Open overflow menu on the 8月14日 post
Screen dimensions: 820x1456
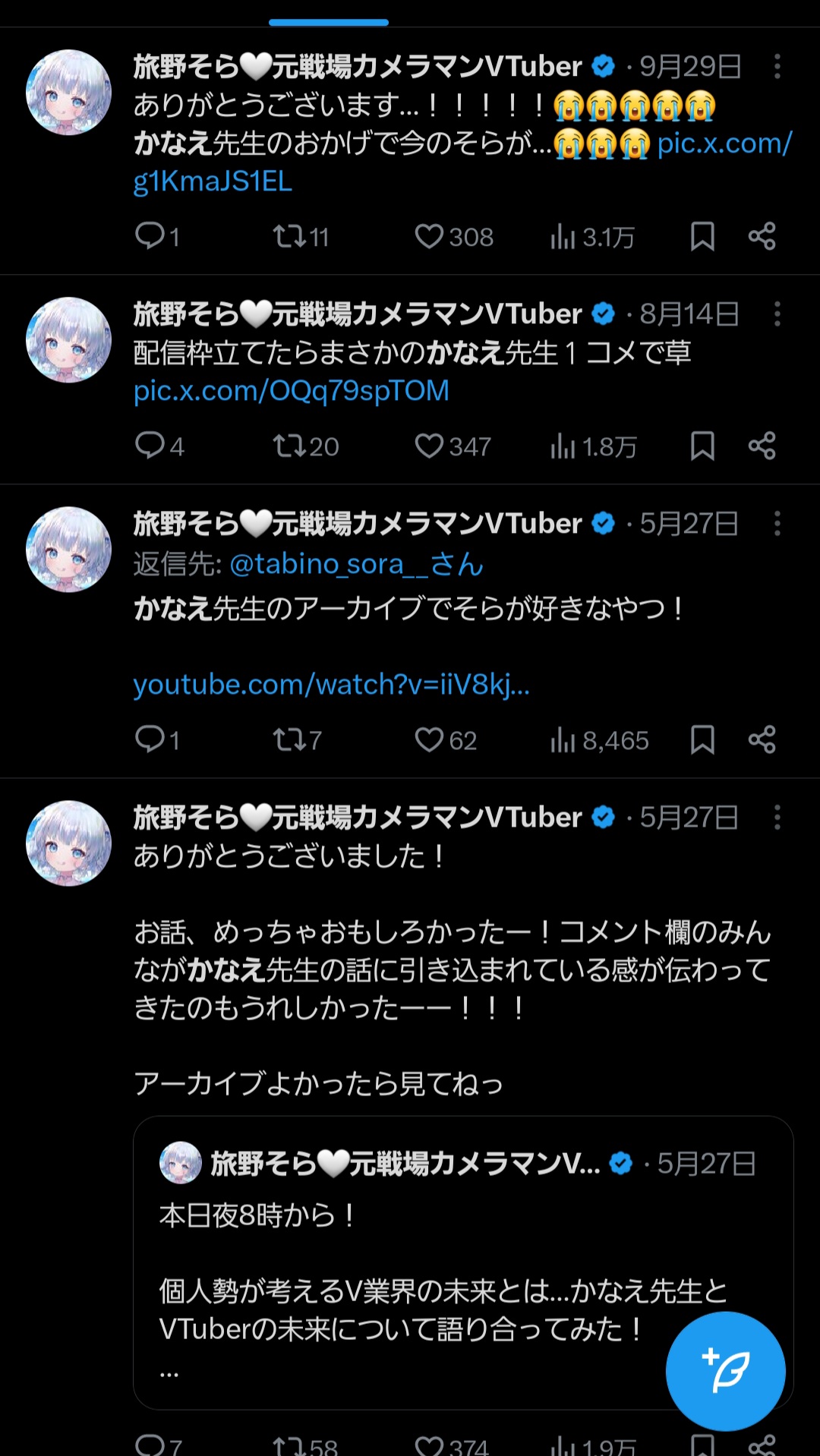click(x=777, y=314)
